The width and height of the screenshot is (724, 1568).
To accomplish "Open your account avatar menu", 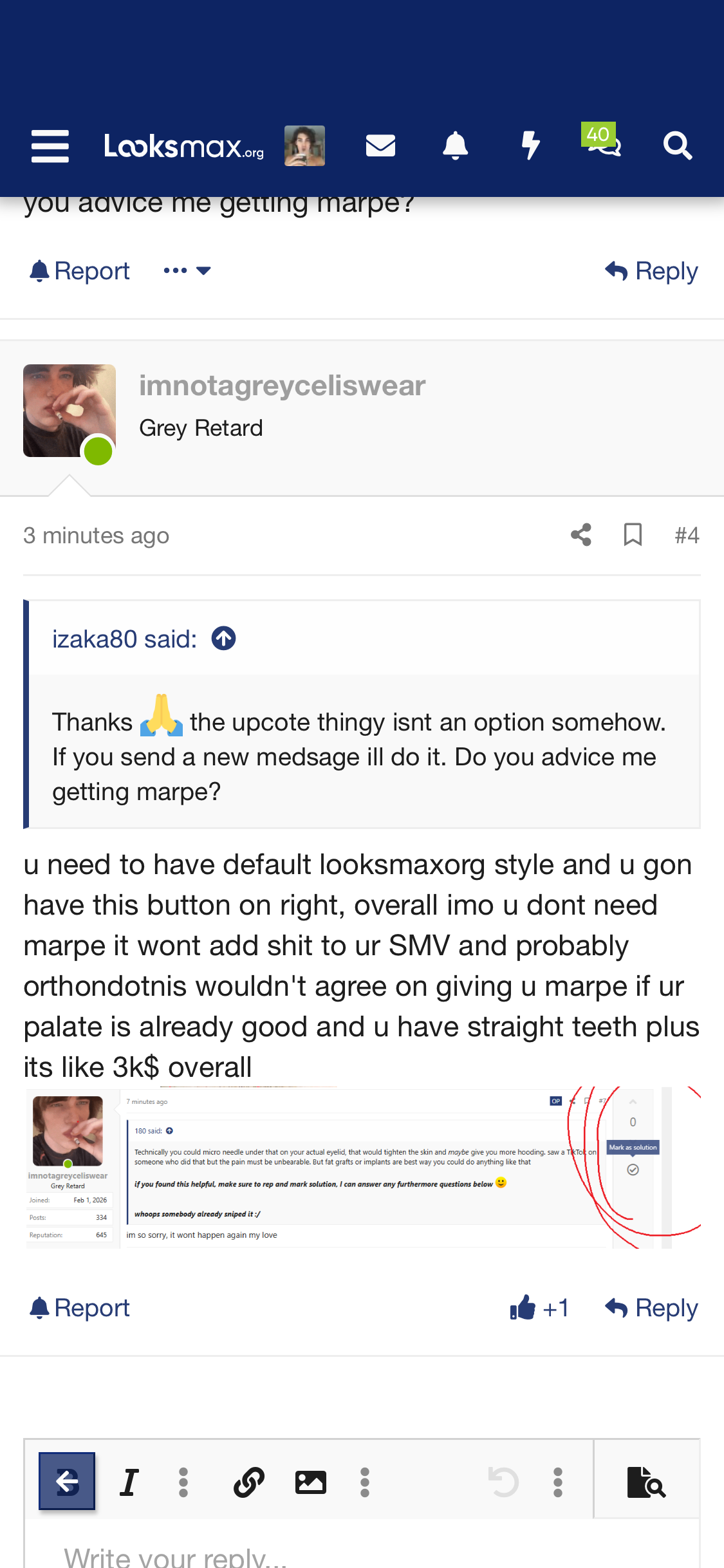I will [x=304, y=146].
